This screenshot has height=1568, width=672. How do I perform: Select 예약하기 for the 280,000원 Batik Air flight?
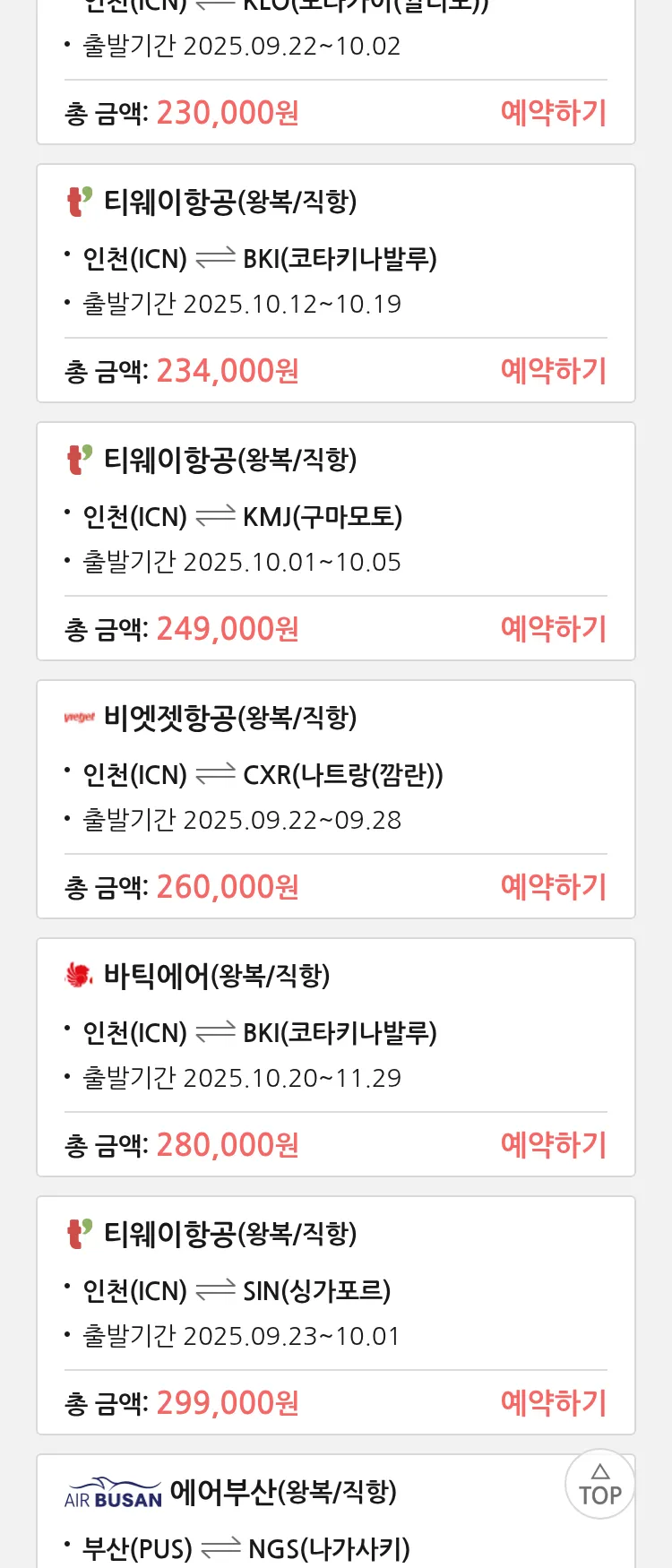pos(553,1145)
